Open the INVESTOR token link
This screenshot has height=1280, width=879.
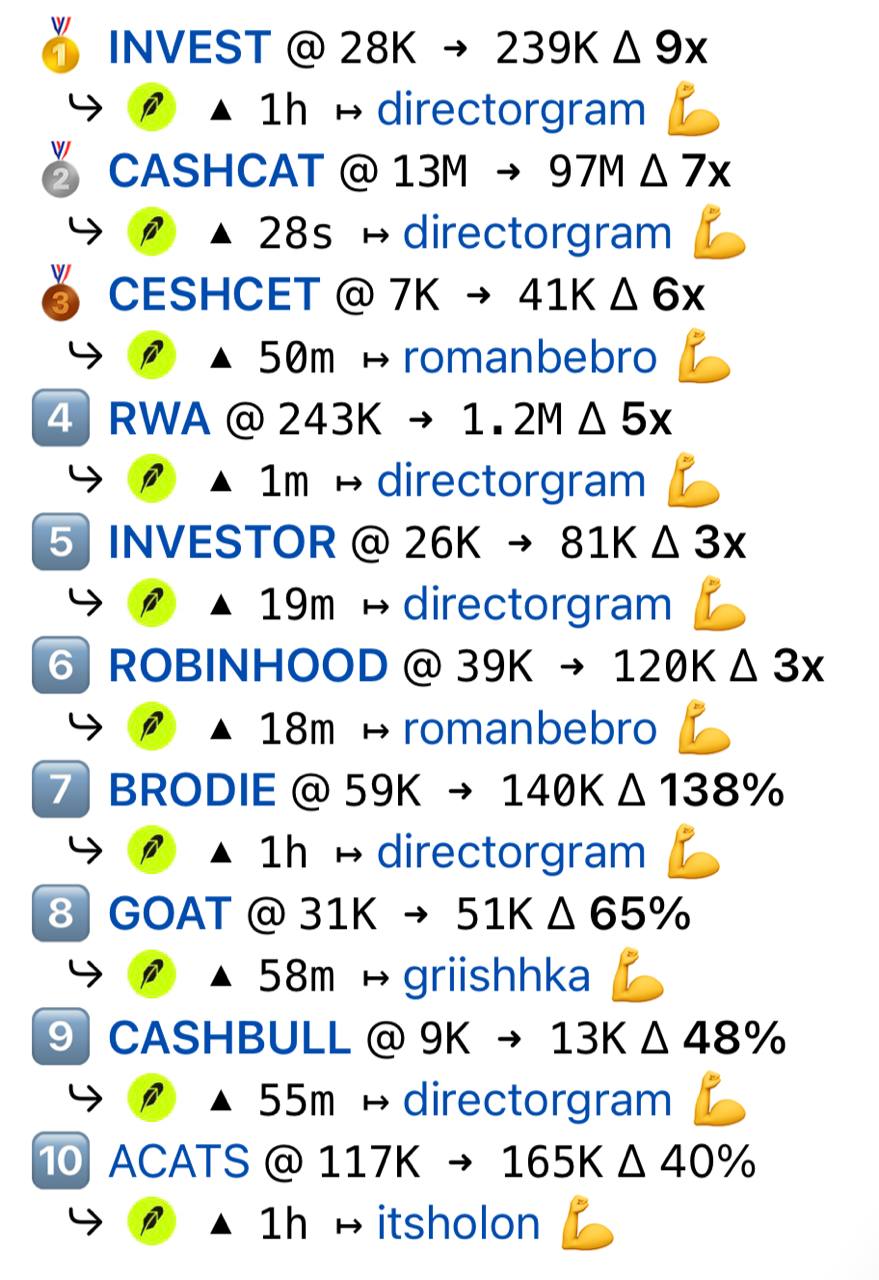point(222,543)
